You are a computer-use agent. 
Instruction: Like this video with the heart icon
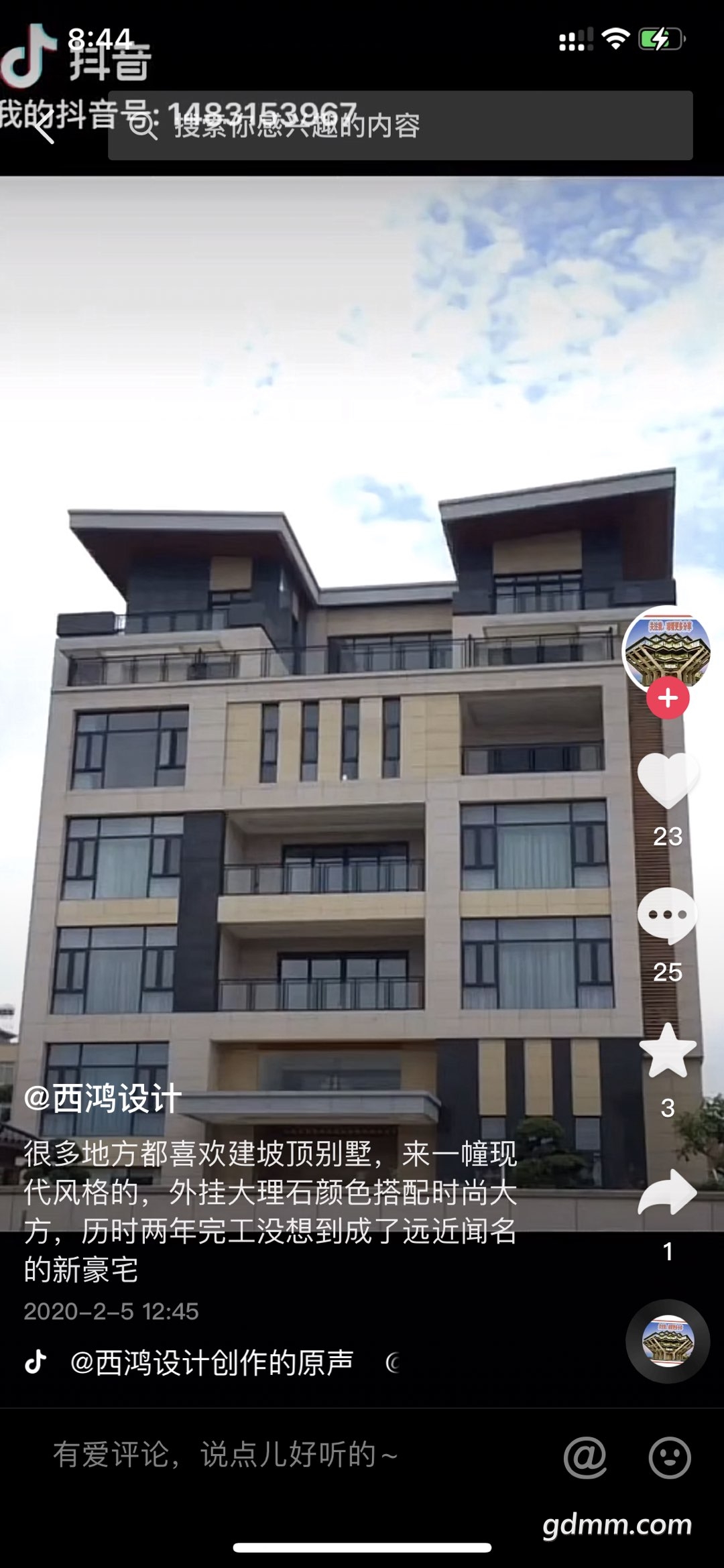pyautogui.click(x=667, y=780)
